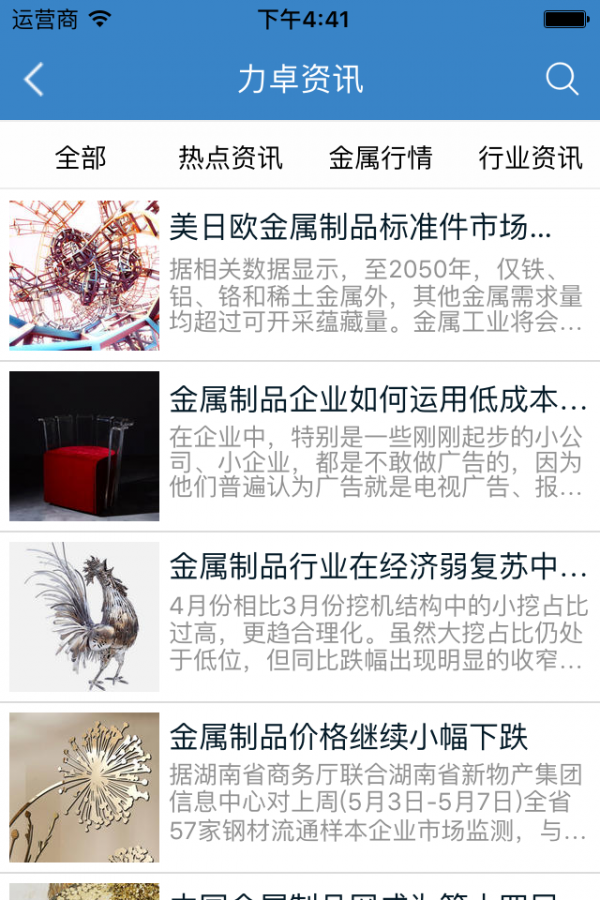Open search with the magnifier icon
The width and height of the screenshot is (600, 900).
[x=562, y=80]
